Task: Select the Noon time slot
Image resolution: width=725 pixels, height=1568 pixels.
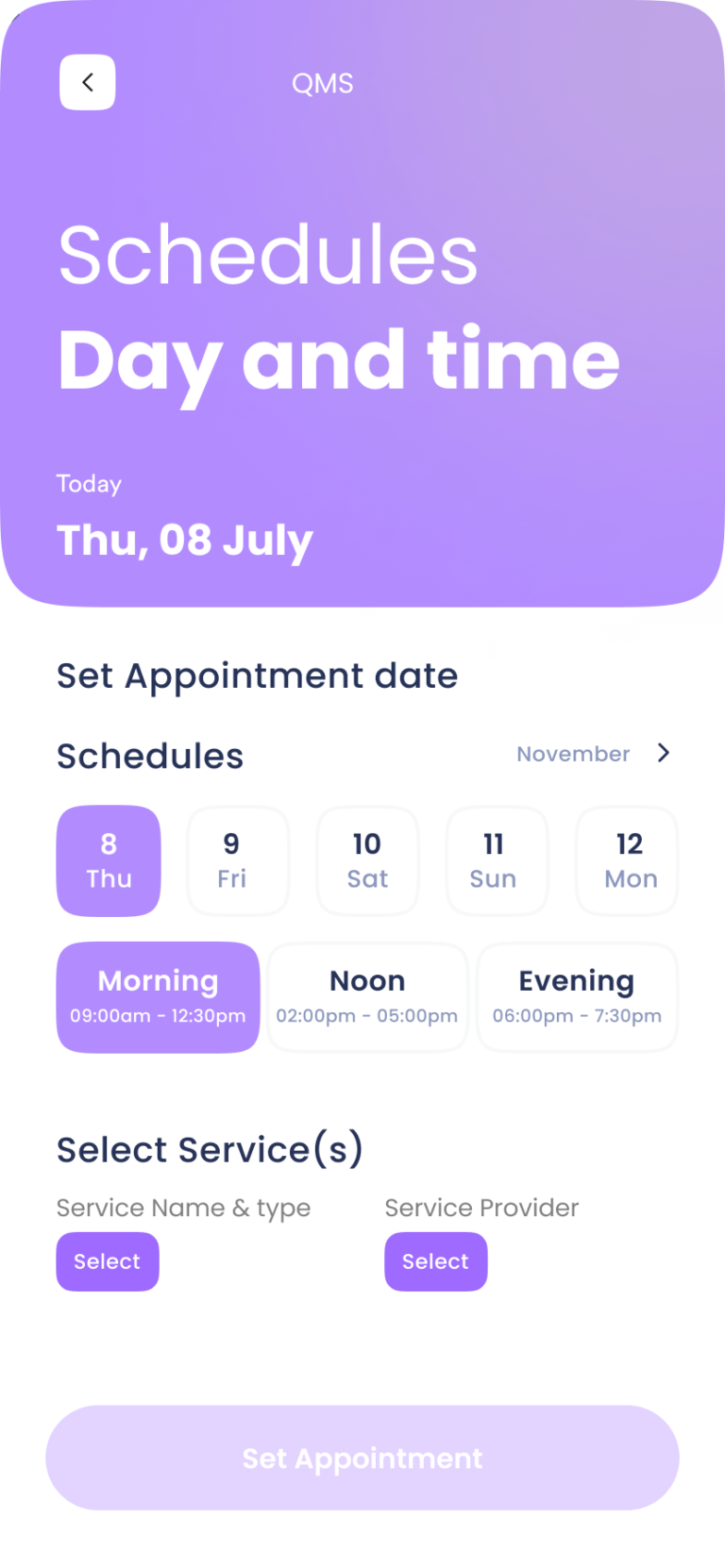Action: click(x=367, y=997)
